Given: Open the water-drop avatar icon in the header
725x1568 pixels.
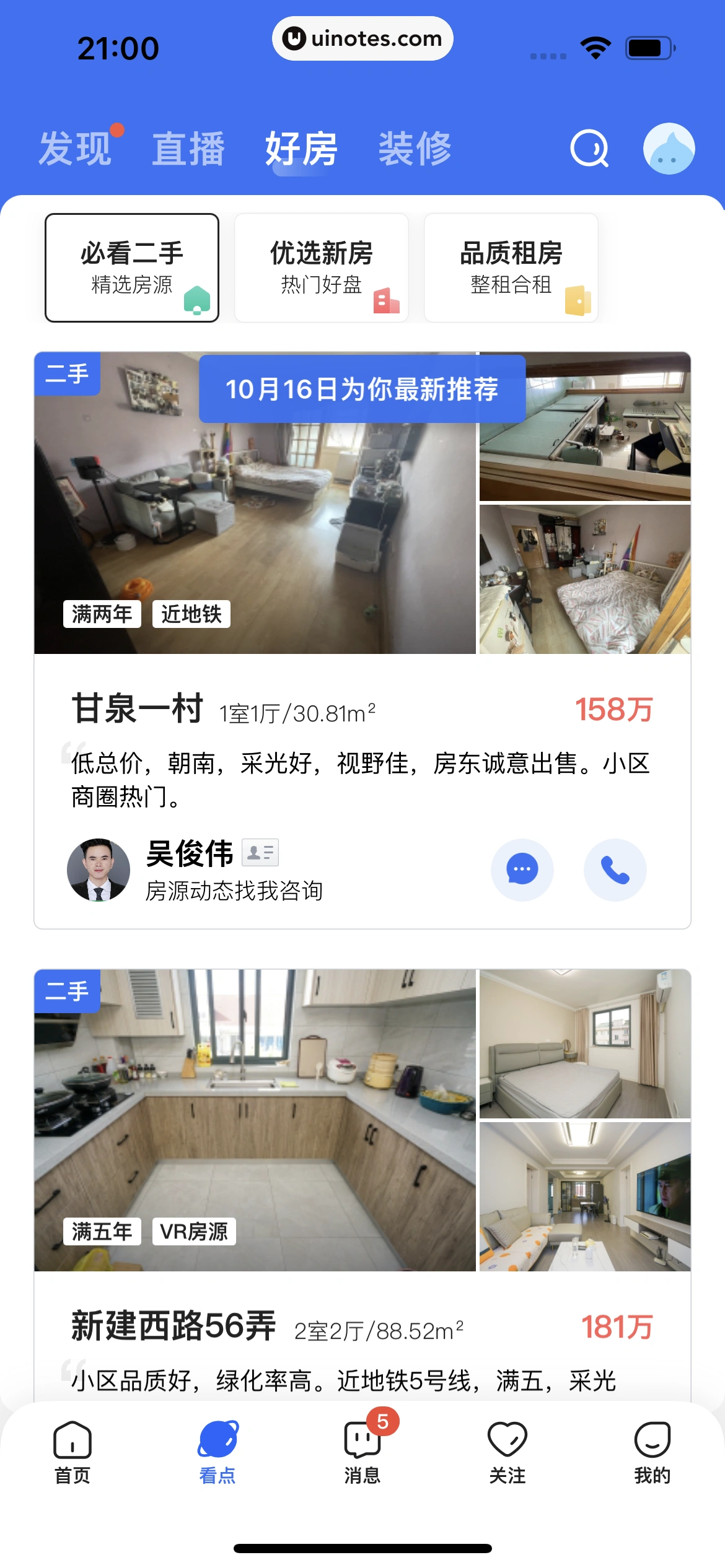Looking at the screenshot, I should 669,149.
